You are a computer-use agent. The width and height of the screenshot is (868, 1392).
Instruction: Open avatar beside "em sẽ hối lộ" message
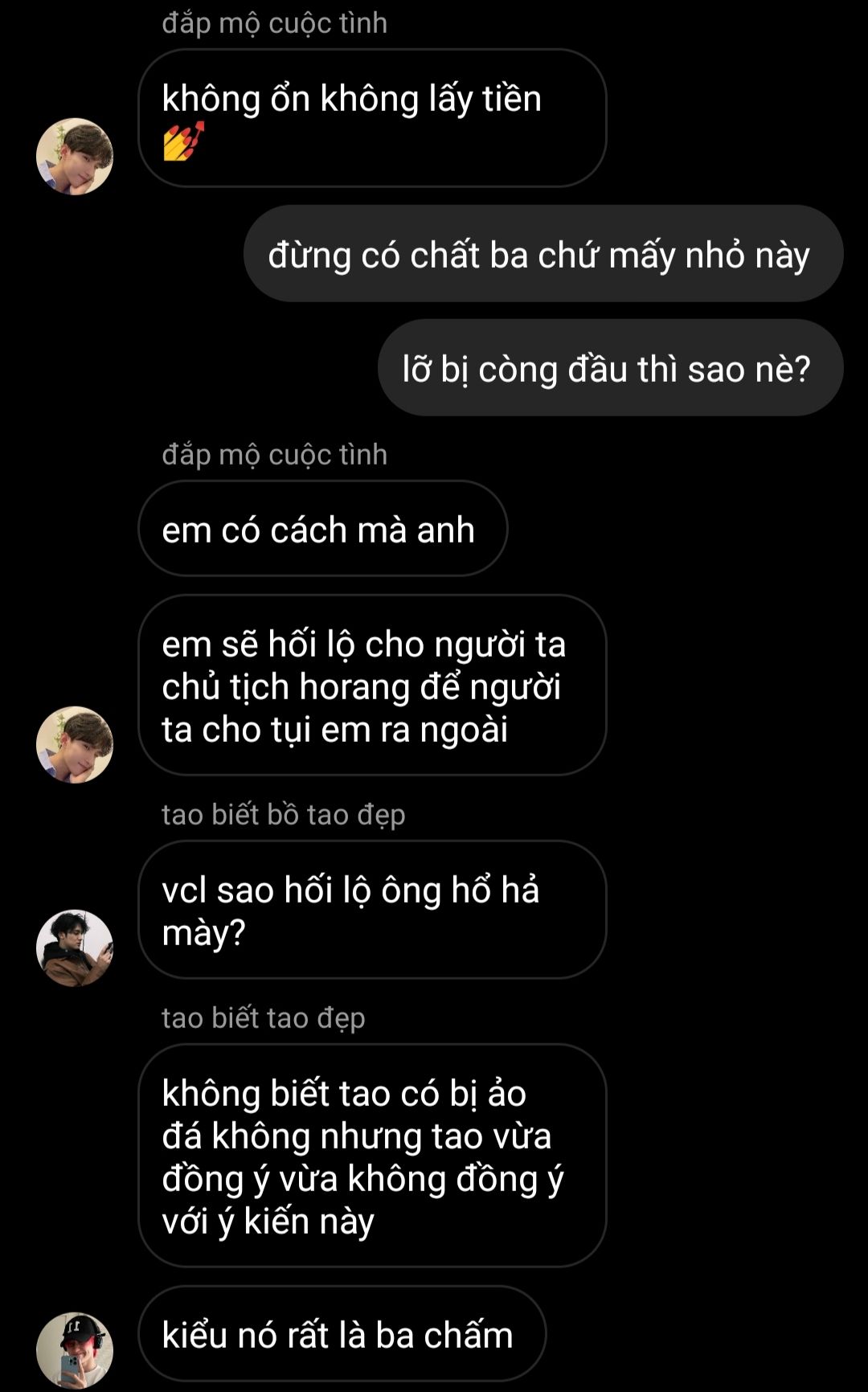(x=75, y=745)
